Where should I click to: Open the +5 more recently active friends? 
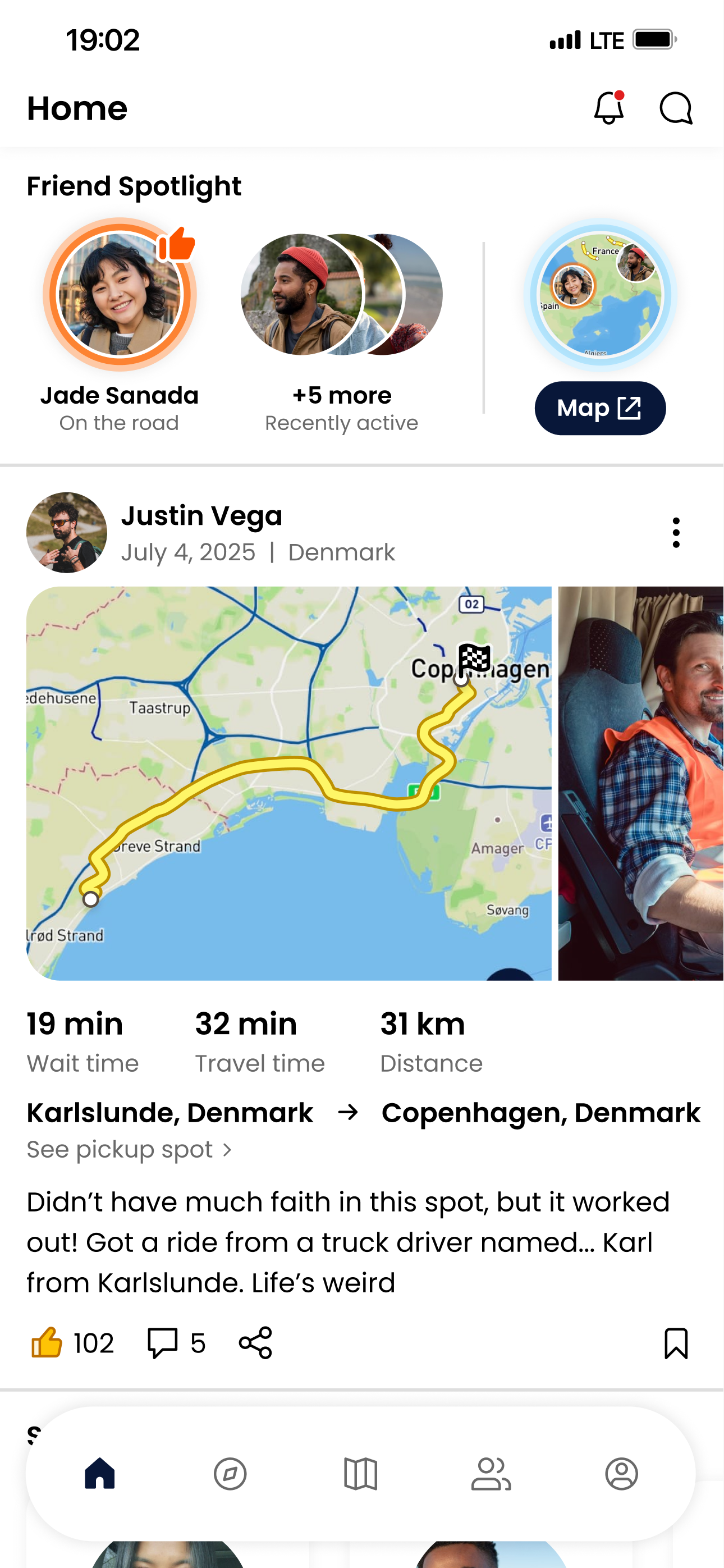pyautogui.click(x=341, y=295)
